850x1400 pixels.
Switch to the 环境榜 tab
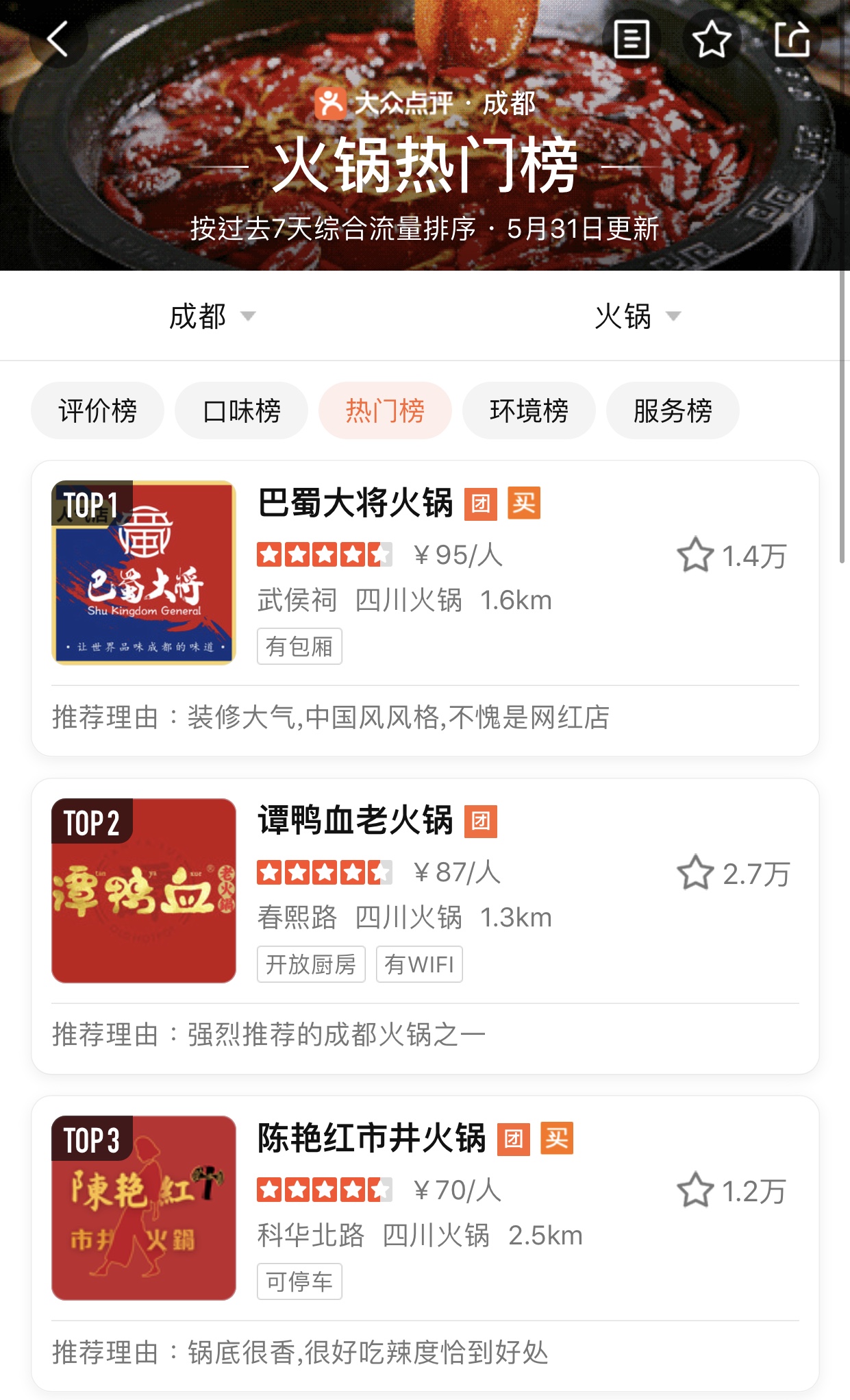[529, 410]
